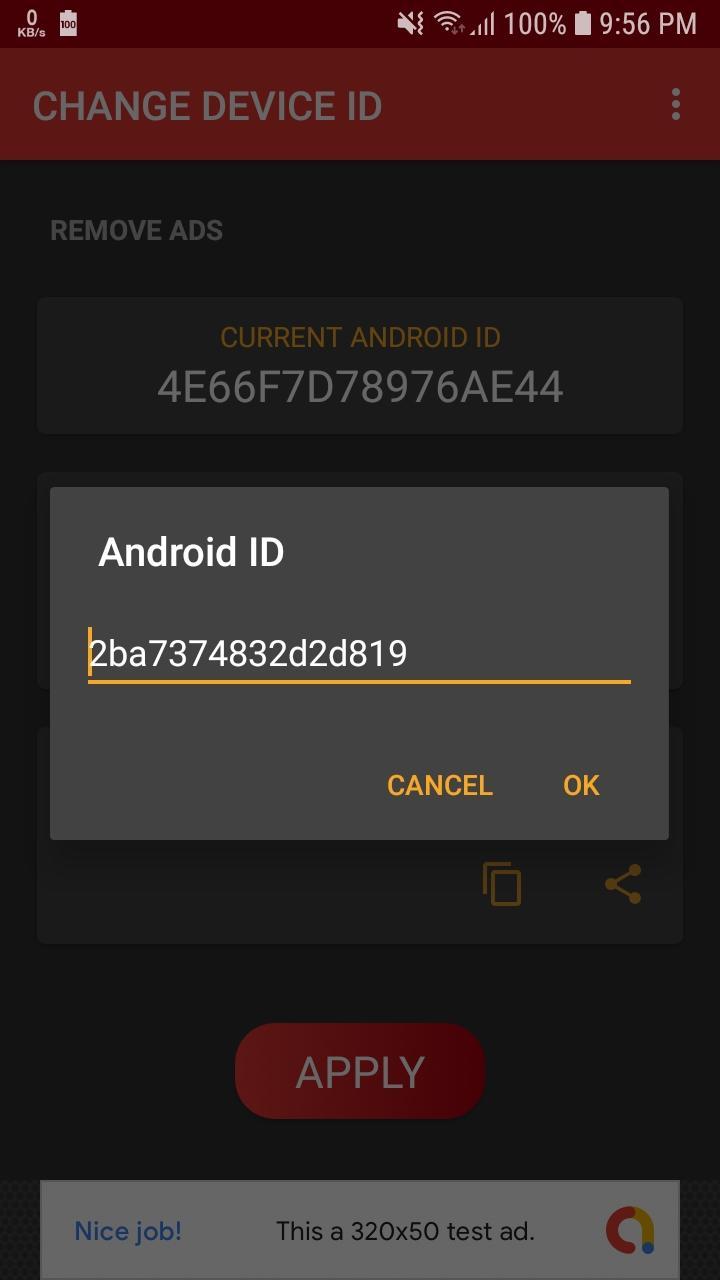
Task: Tap the Wi-Fi status icon
Action: [448, 22]
